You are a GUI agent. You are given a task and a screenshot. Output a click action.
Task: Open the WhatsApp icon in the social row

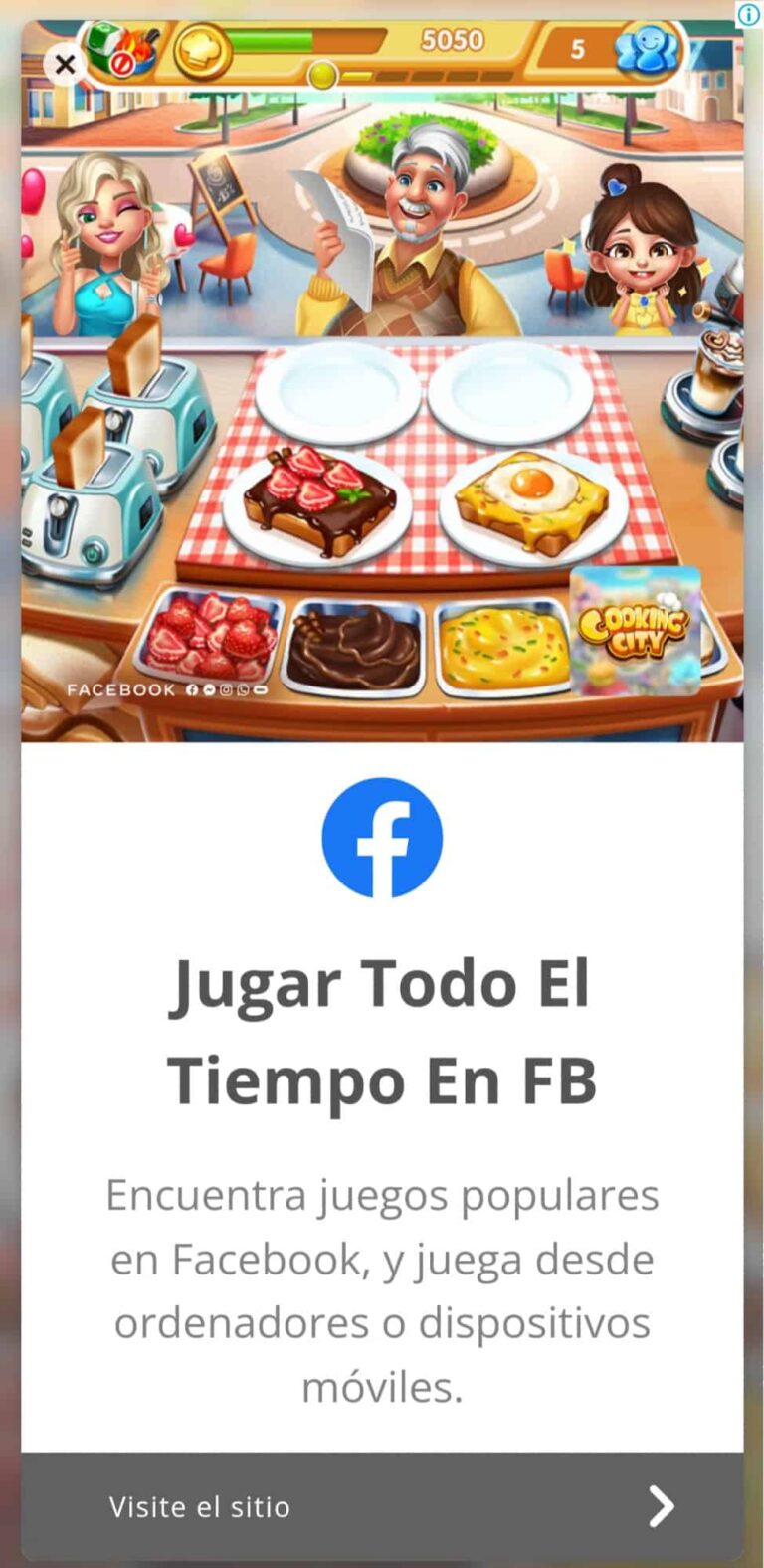pyautogui.click(x=245, y=689)
